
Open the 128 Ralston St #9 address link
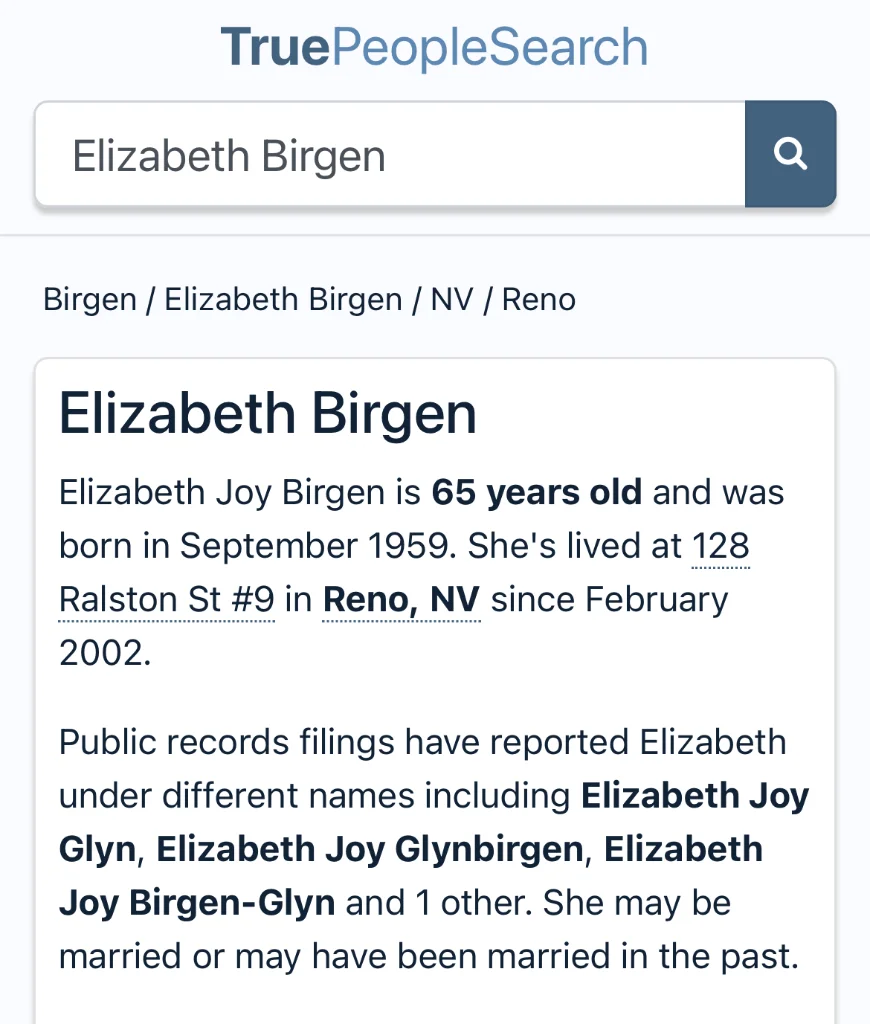point(166,600)
